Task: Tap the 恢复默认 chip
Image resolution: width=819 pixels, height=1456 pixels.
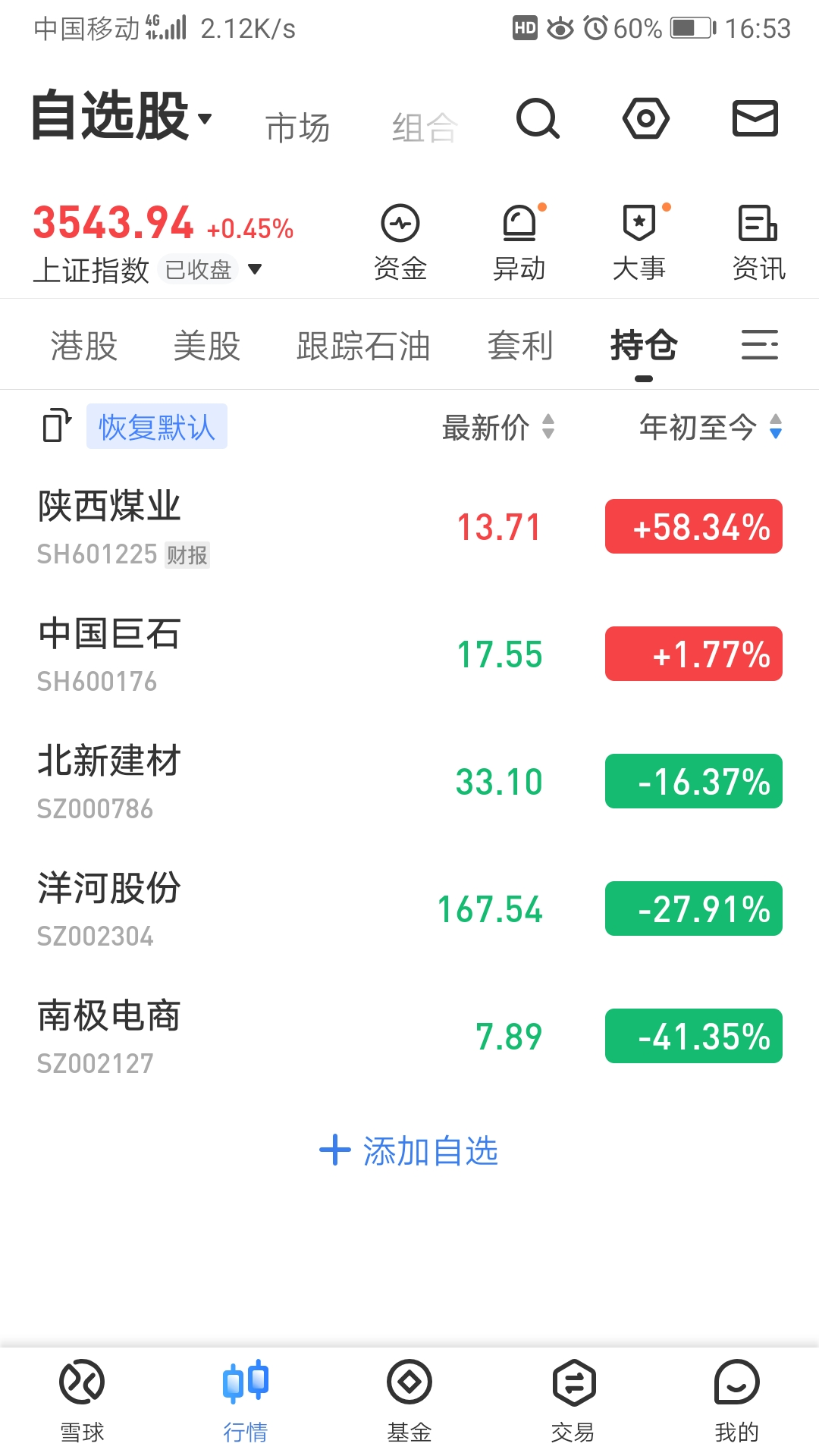Action: [157, 427]
